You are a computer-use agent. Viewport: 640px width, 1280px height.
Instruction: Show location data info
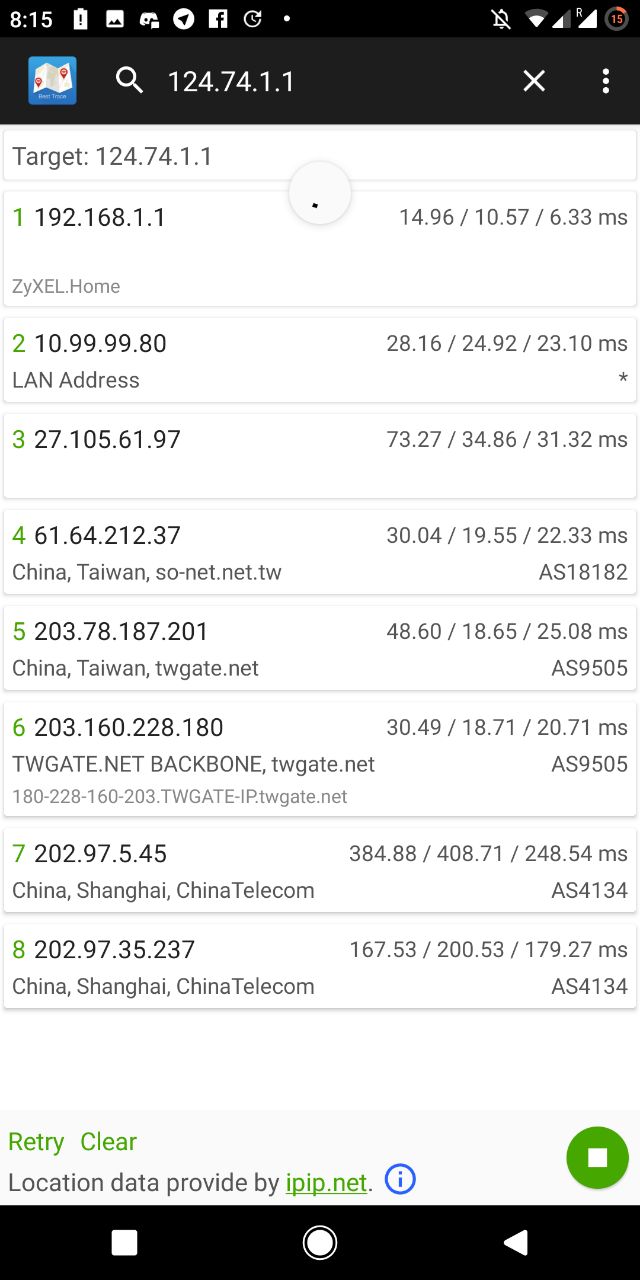coord(400,1180)
